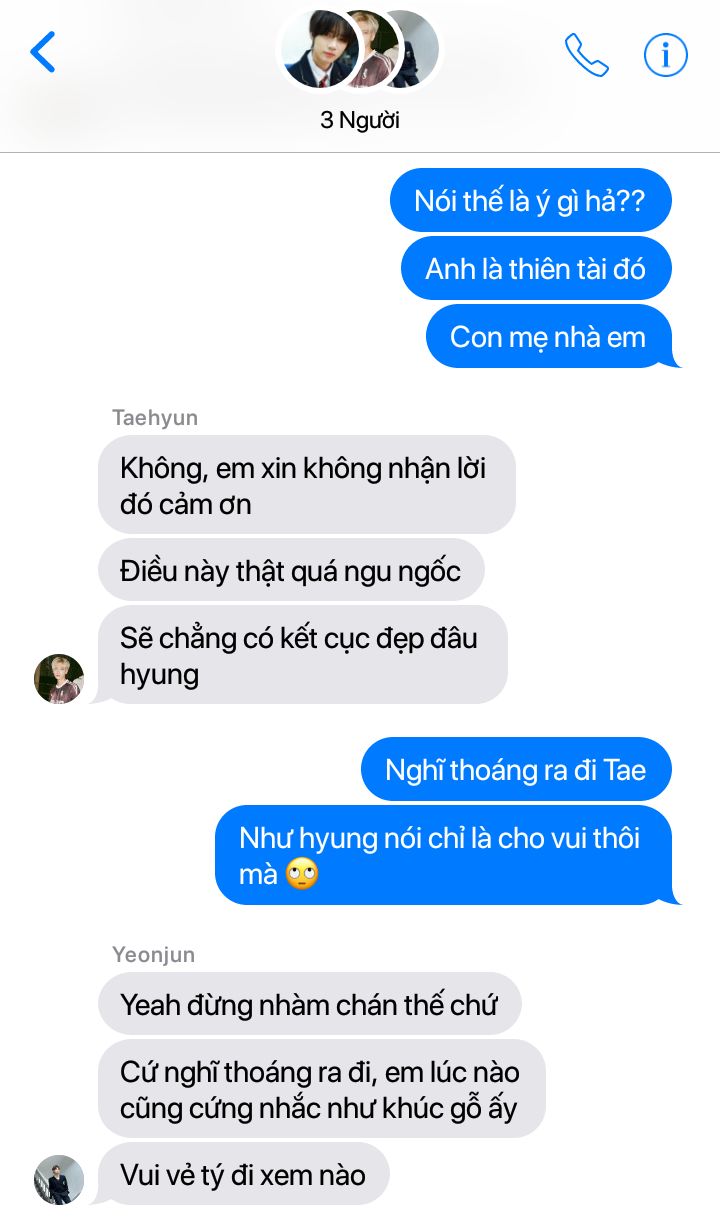The width and height of the screenshot is (720, 1225).
Task: Tap Yeonjun's profile picture beside his message
Action: tap(59, 1179)
